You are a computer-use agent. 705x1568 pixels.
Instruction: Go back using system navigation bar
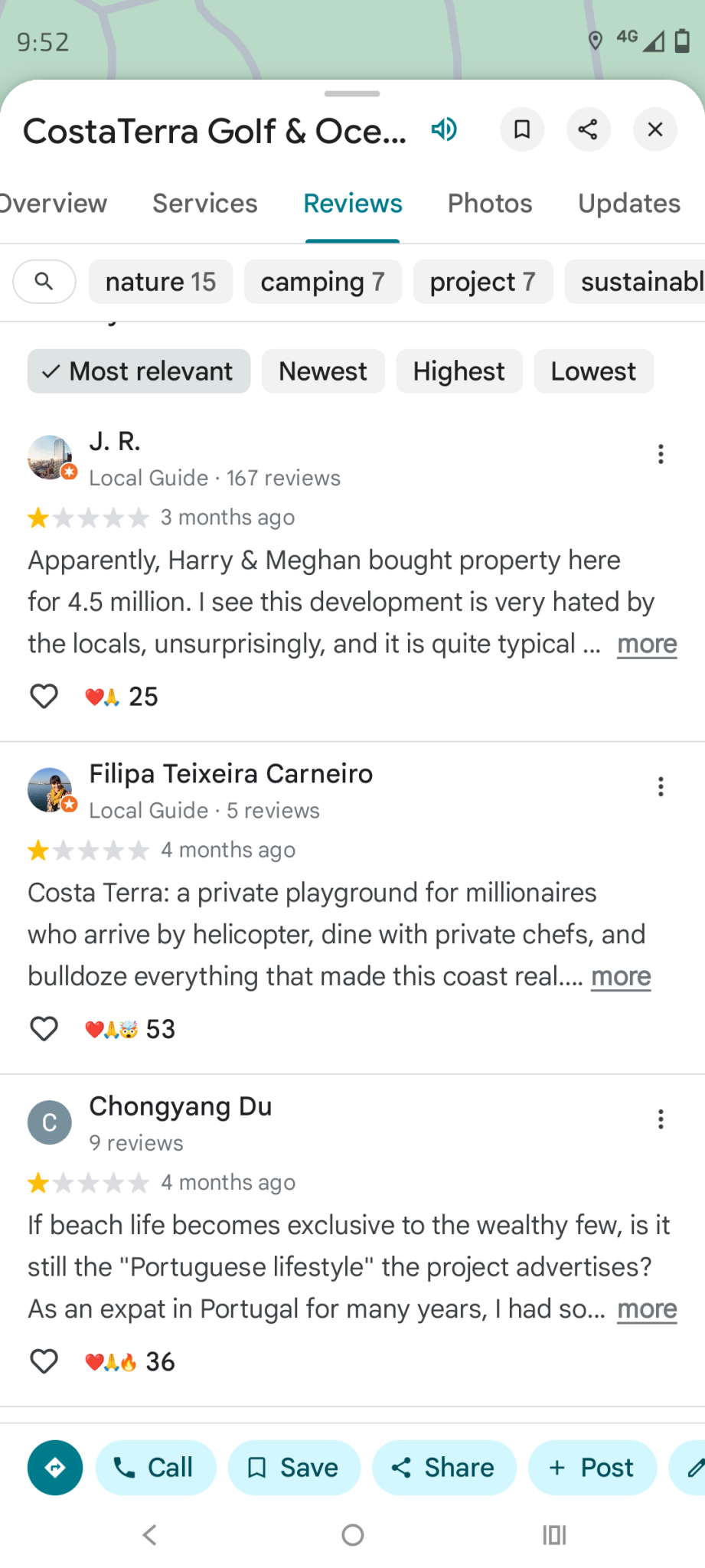pos(150,1535)
